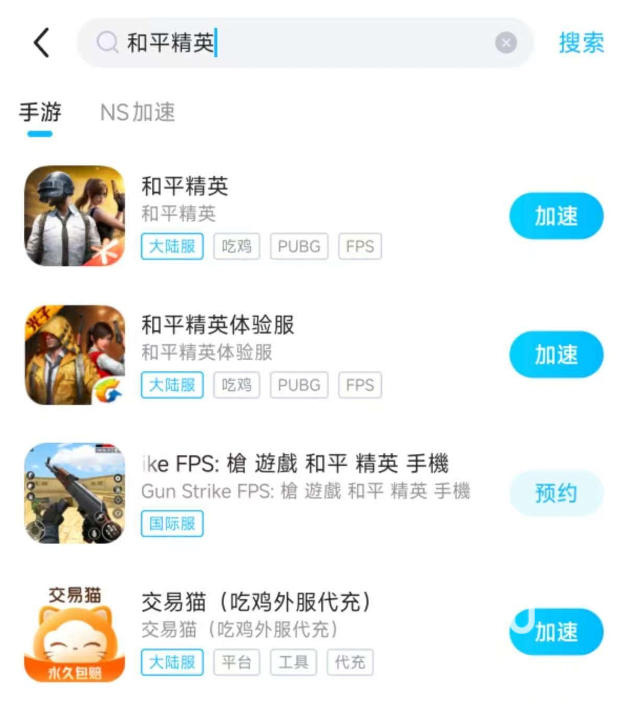623x708 pixels.
Task: Tap the 搜索 button to search
Action: (581, 43)
